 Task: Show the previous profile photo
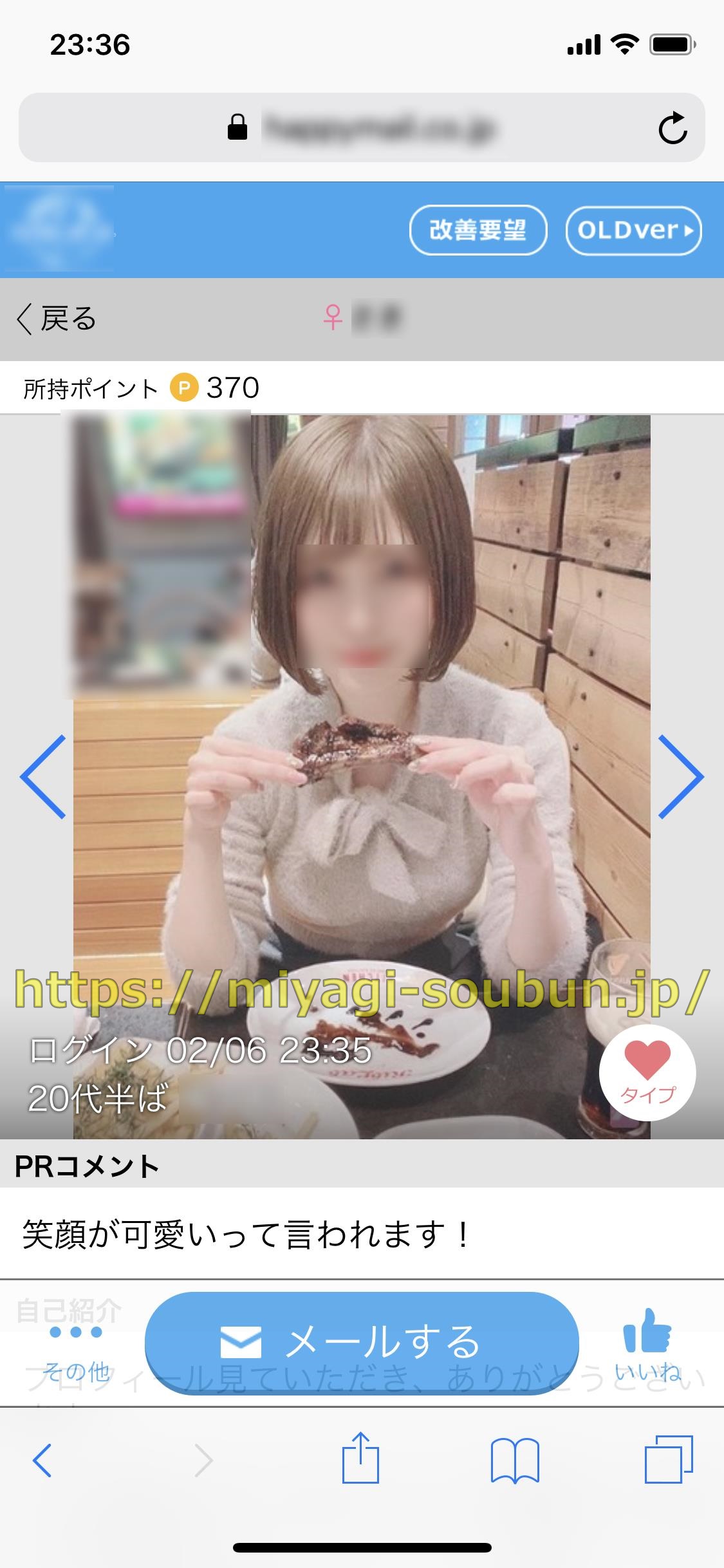[x=43, y=776]
